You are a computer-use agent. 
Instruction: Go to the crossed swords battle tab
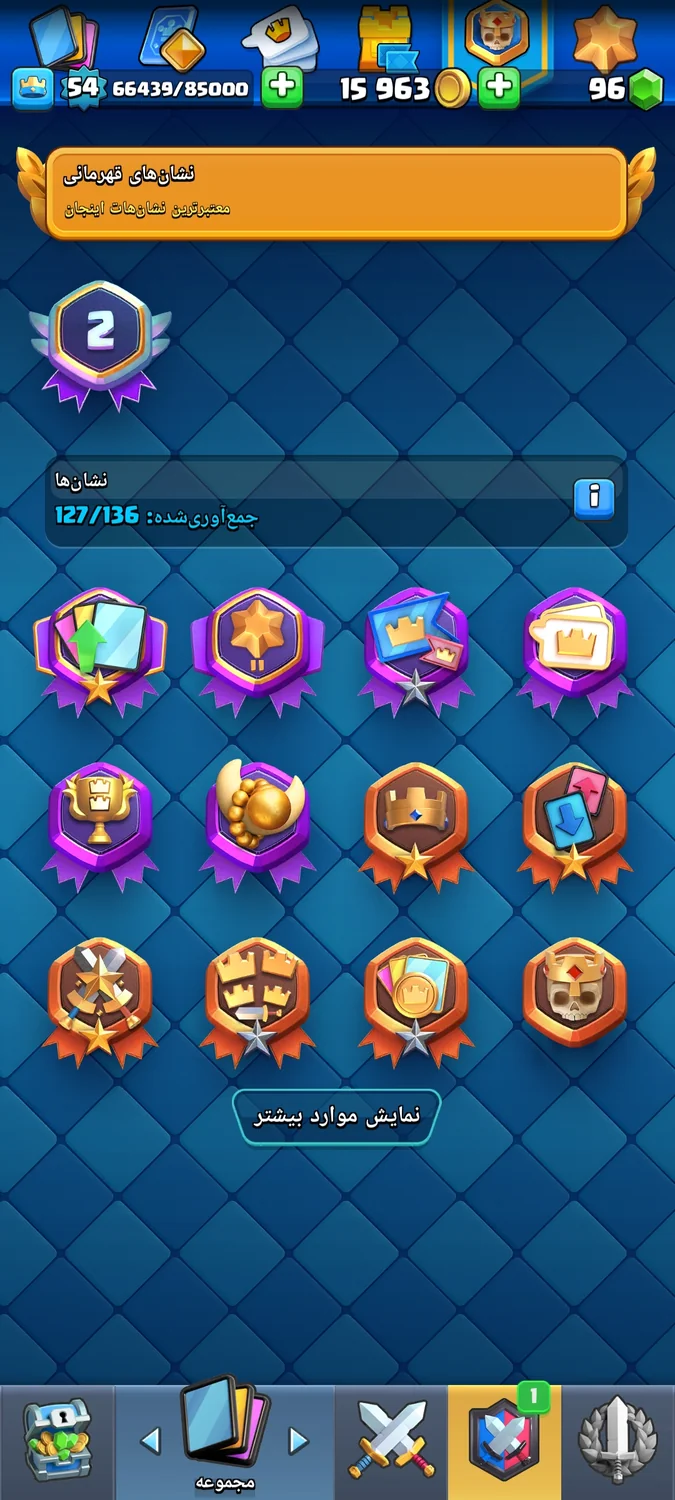(x=391, y=1440)
